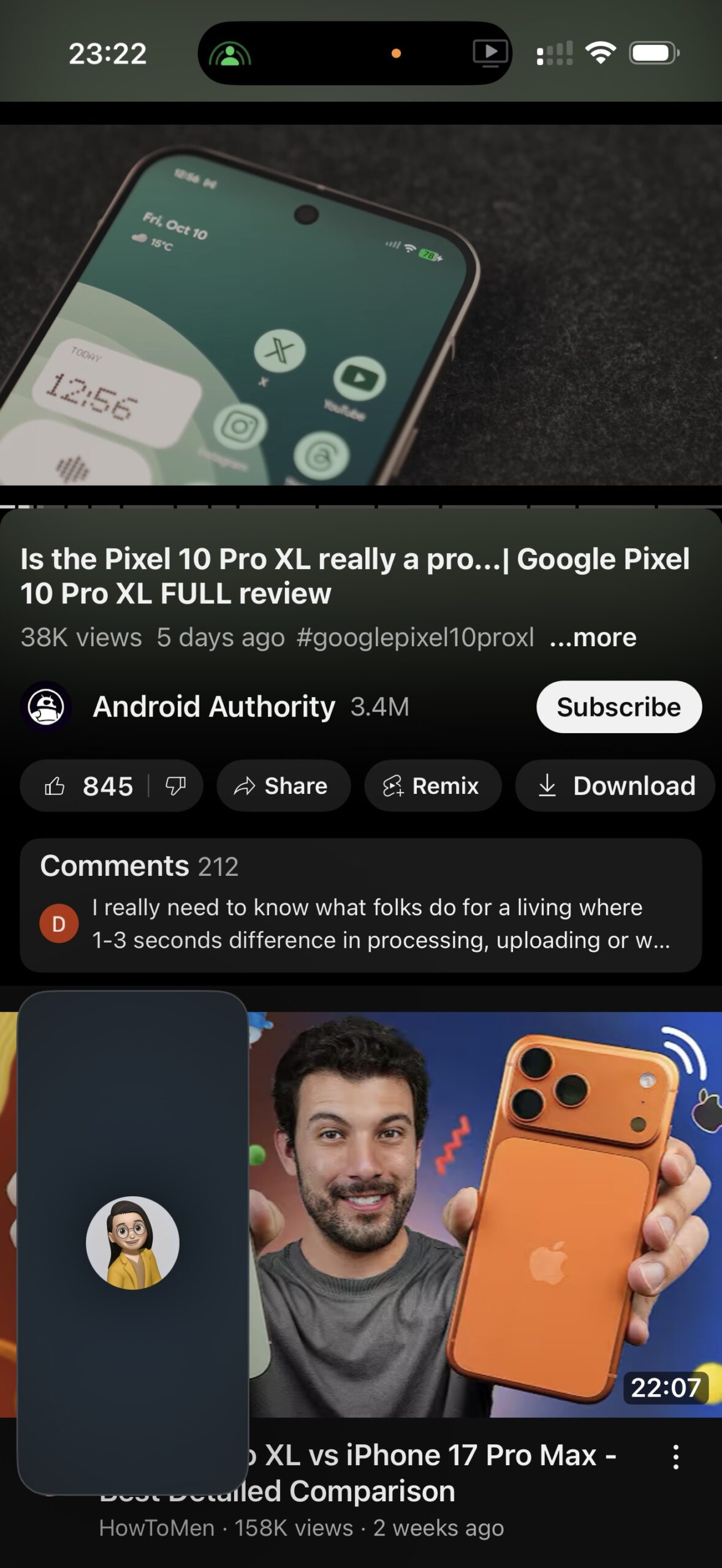Viewport: 722px width, 1568px height.
Task: Open the Remix option
Action: tap(432, 786)
